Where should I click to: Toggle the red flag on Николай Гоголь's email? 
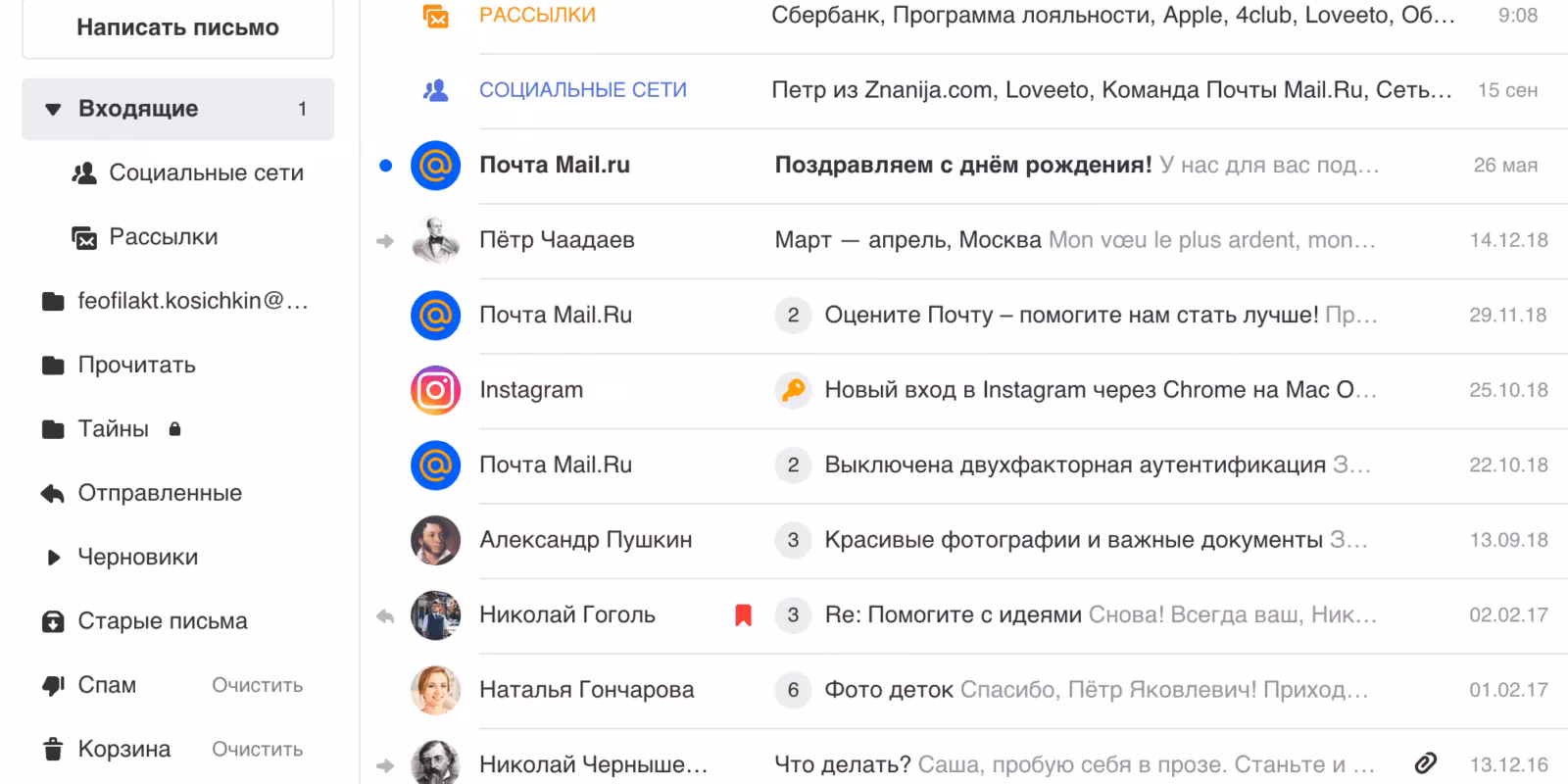coord(743,615)
